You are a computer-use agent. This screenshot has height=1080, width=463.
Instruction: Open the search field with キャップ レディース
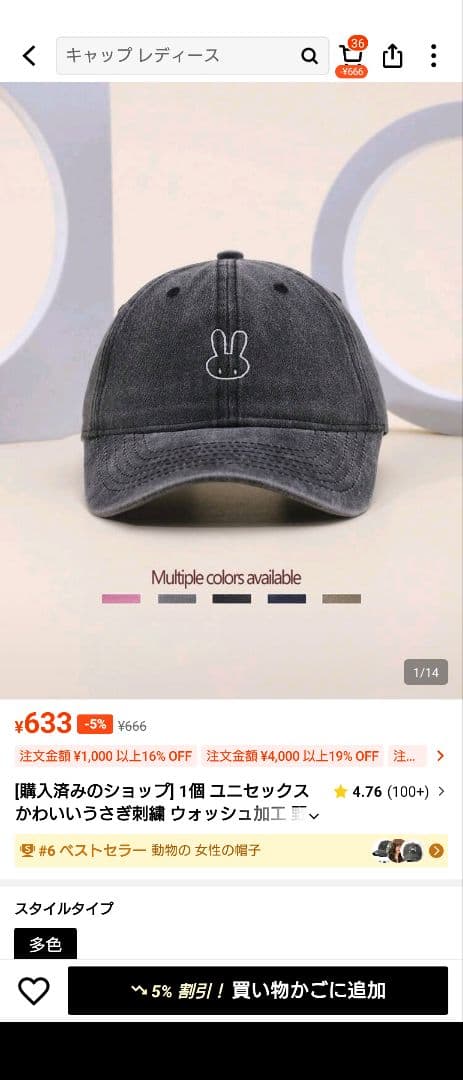pos(192,56)
